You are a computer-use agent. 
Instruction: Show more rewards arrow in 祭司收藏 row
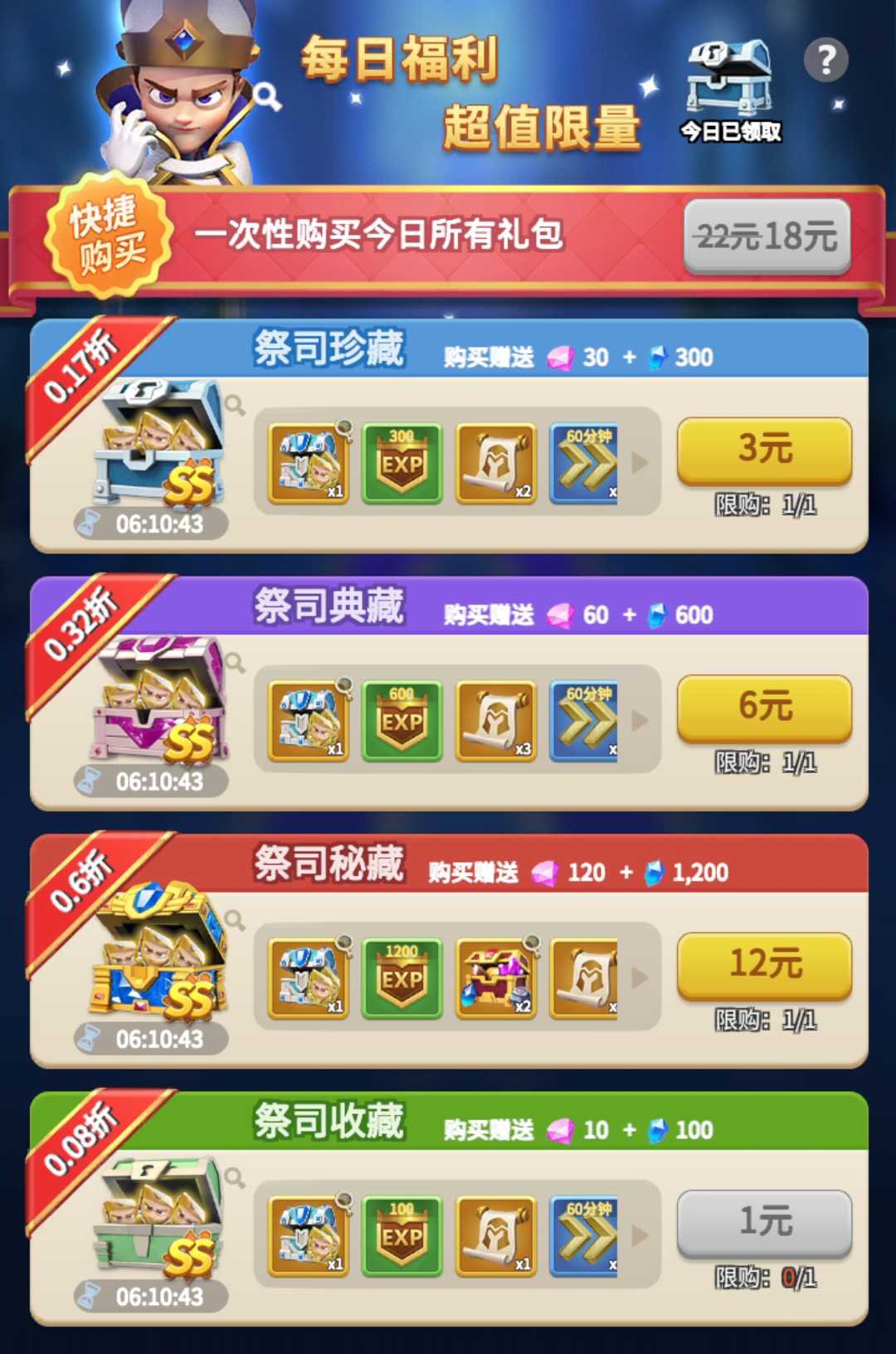pos(639,1236)
